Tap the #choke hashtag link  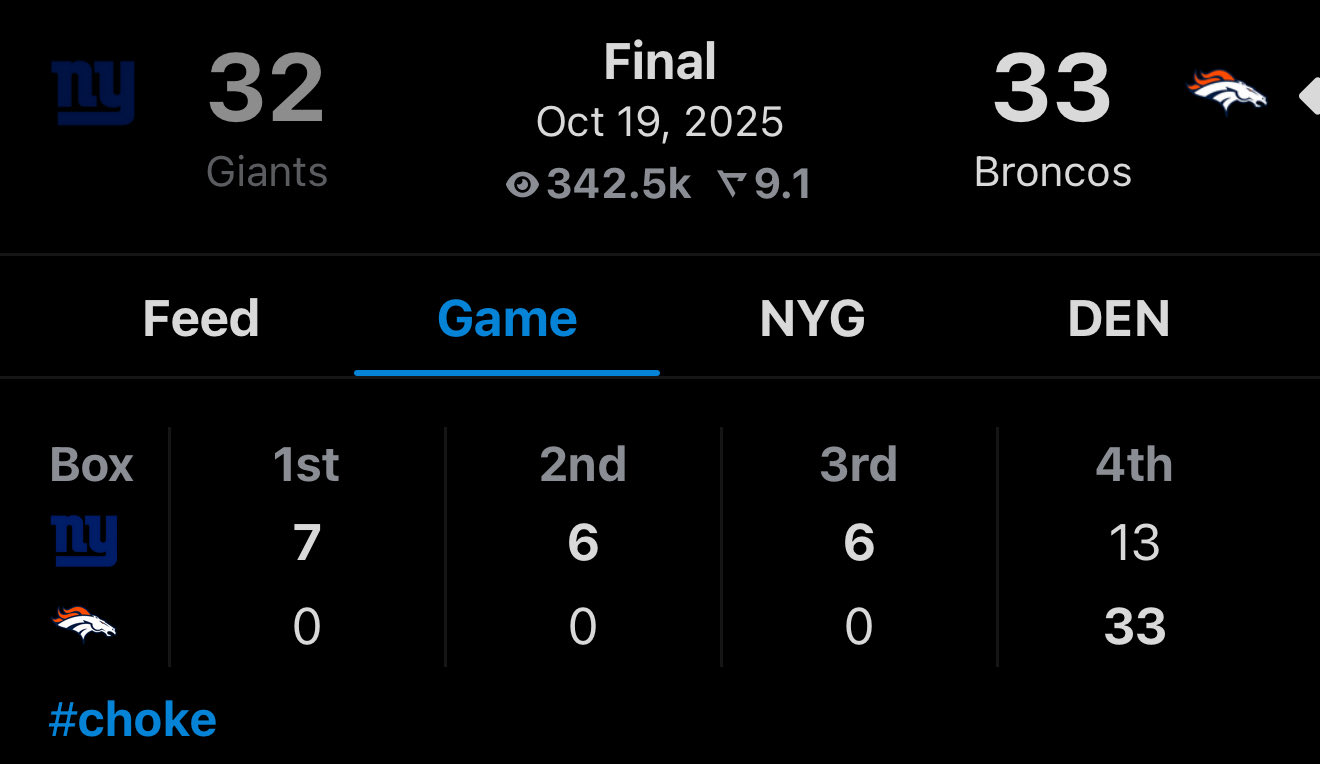pos(133,719)
